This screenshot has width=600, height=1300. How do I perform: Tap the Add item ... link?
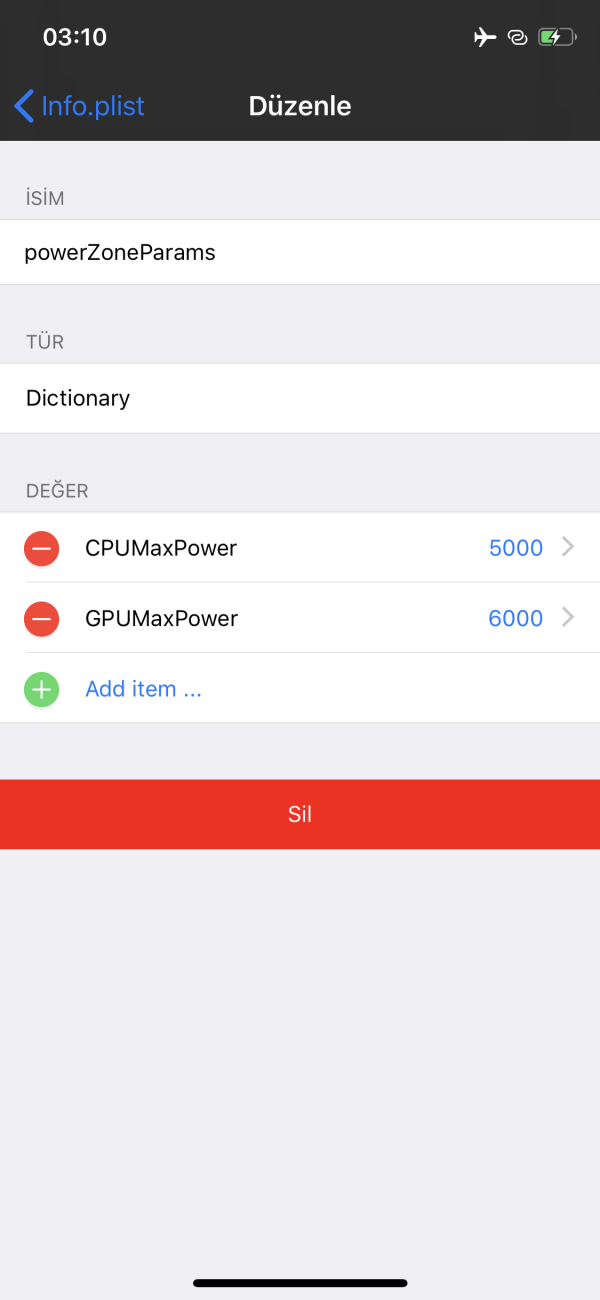point(143,689)
